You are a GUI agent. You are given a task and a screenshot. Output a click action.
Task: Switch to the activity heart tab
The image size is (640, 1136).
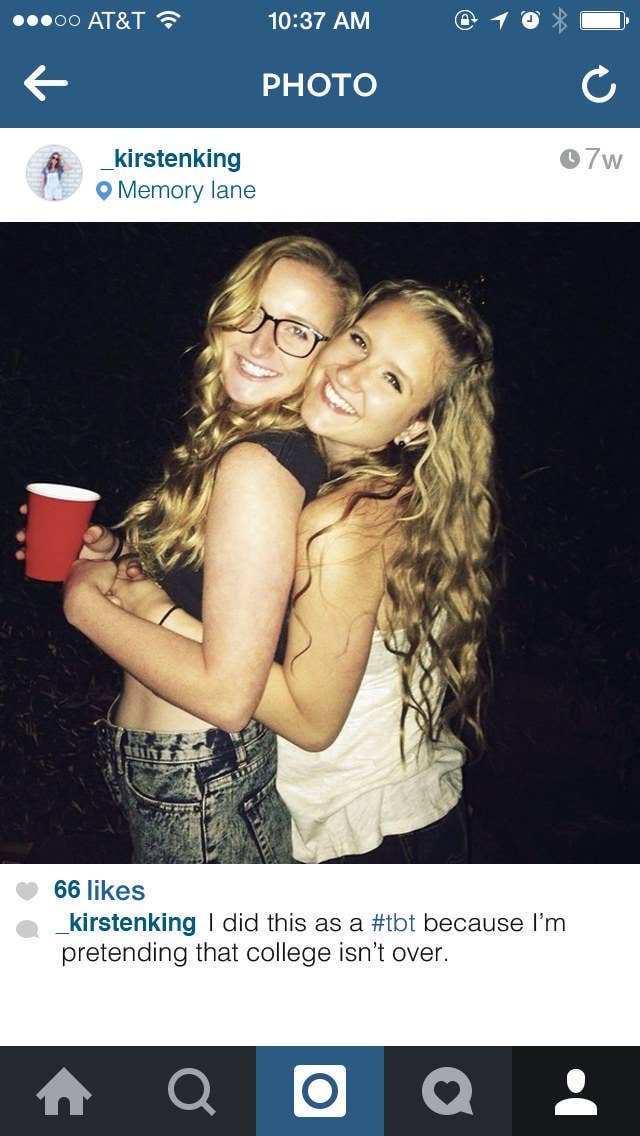pos(447,1092)
